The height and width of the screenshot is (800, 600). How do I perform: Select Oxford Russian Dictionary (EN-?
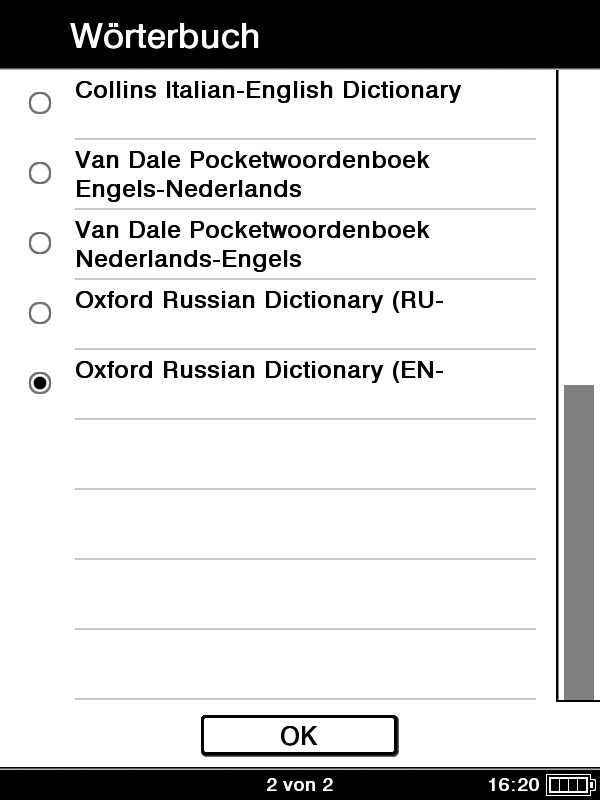40,383
